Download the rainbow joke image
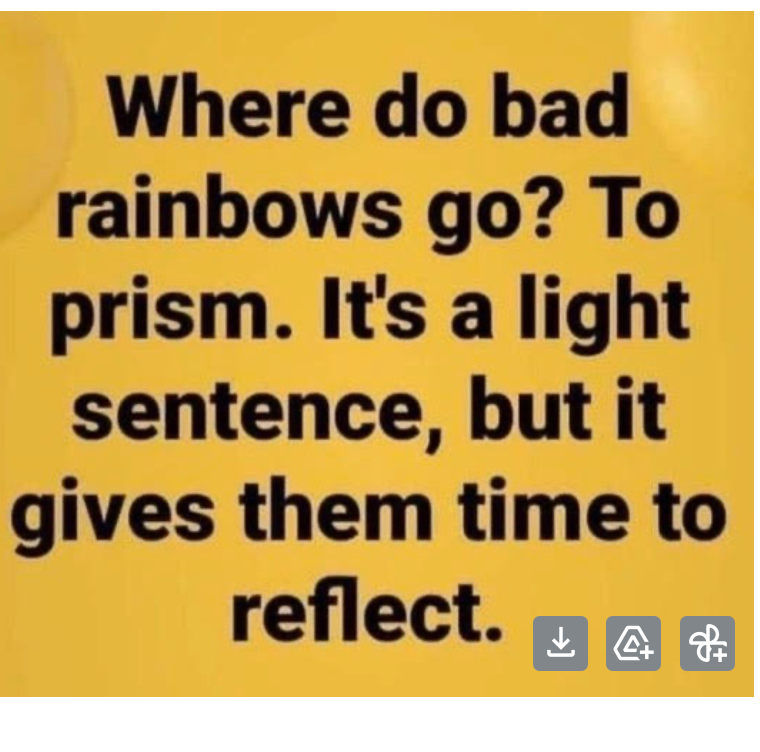Screen dimensions: 760x752 point(560,643)
